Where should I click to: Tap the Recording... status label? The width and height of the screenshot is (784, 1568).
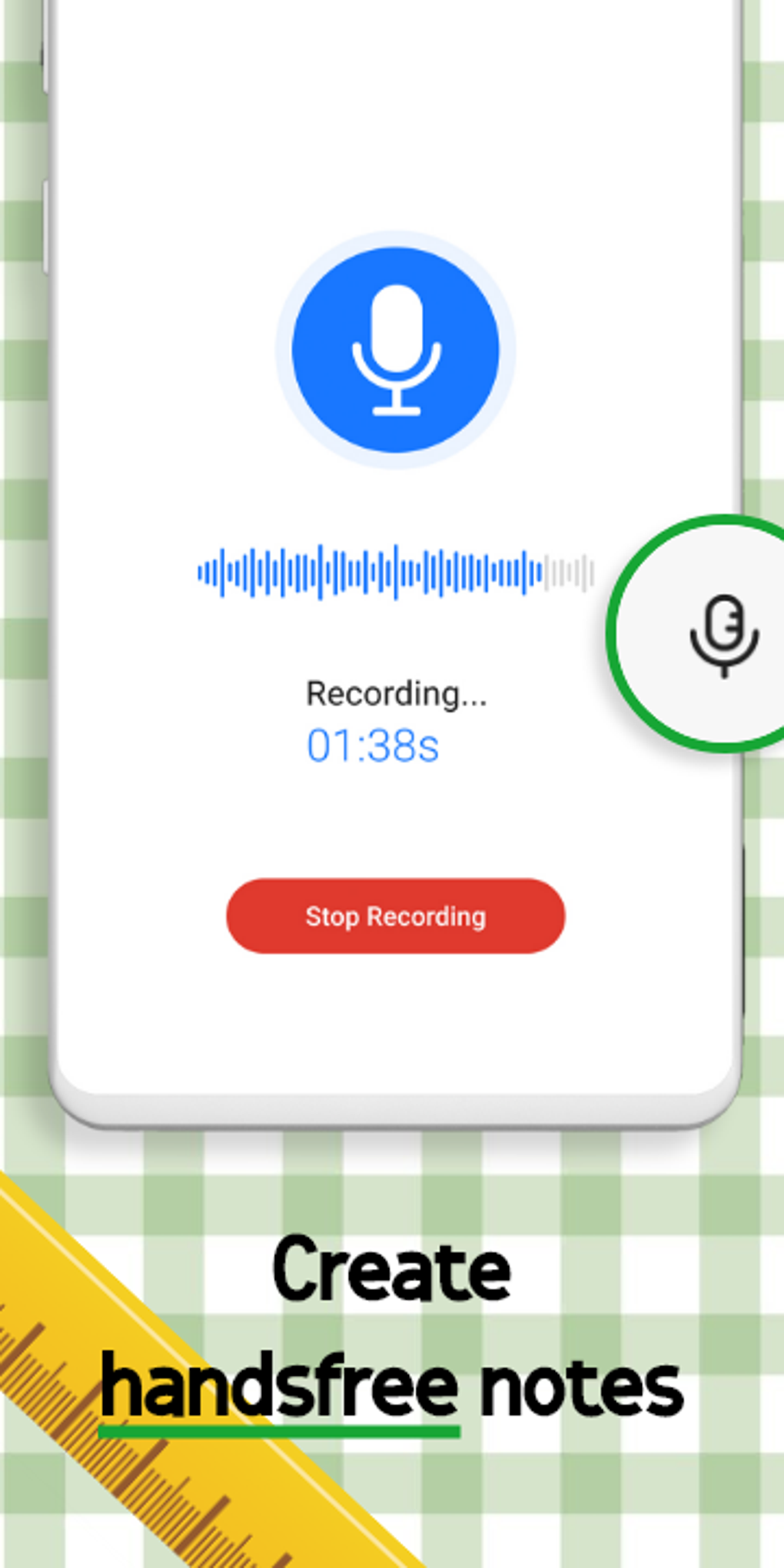(397, 692)
